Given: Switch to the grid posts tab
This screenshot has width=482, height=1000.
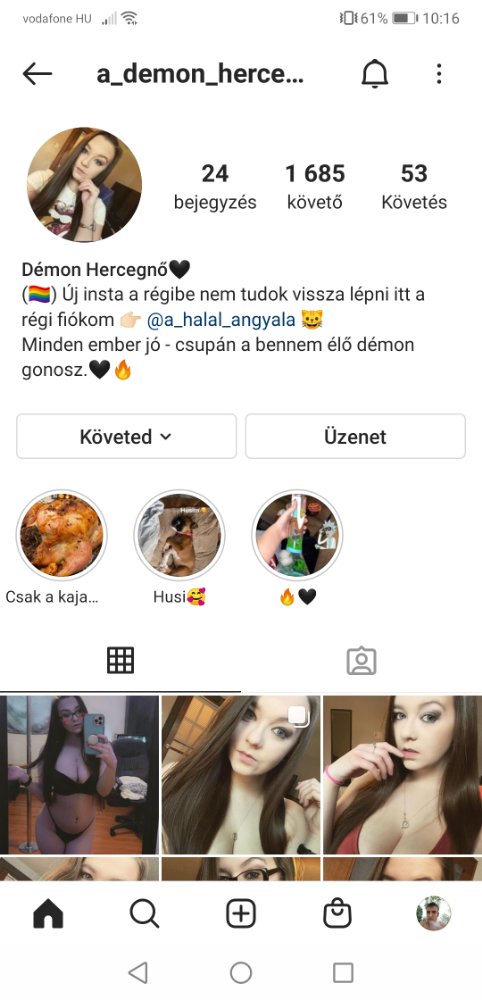Looking at the screenshot, I should [120, 661].
